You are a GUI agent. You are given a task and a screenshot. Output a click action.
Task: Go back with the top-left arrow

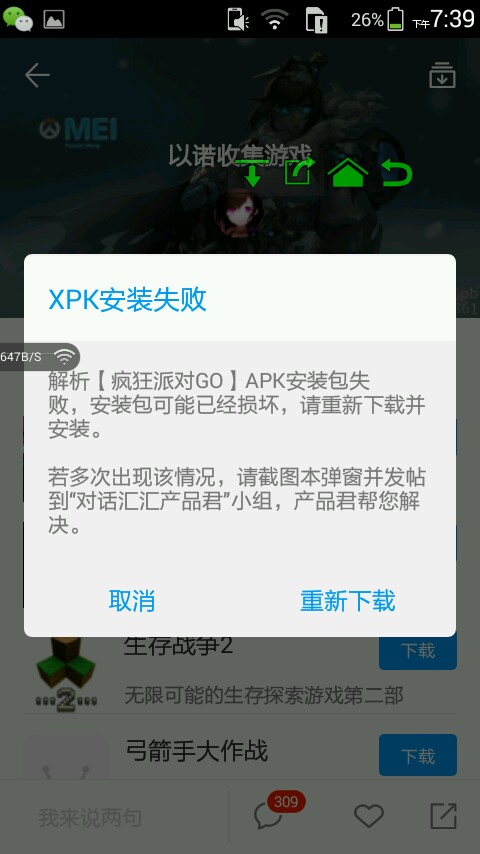tap(37, 75)
